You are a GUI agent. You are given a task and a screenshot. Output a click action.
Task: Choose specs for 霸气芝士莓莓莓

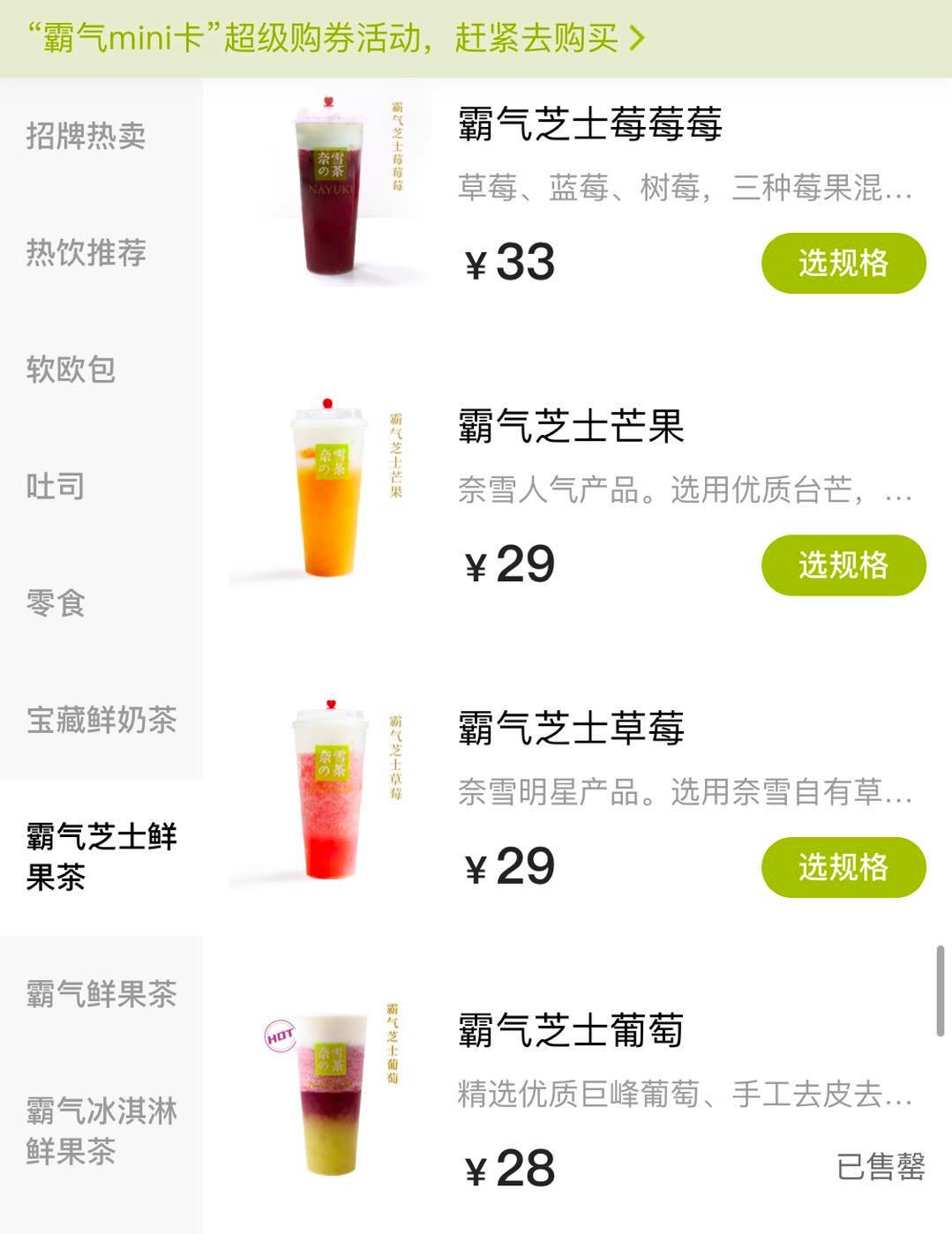pyautogui.click(x=843, y=263)
